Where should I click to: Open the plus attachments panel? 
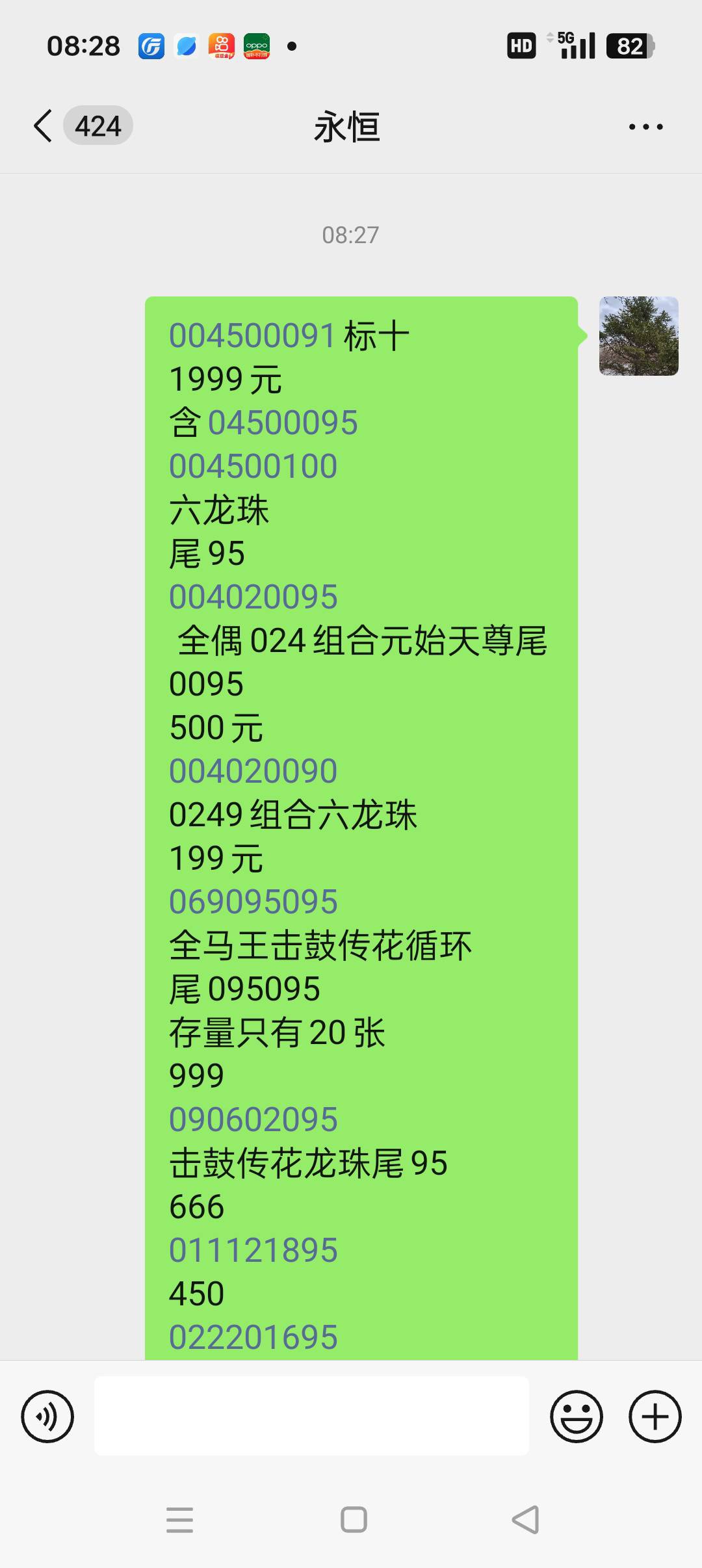pos(655,1416)
